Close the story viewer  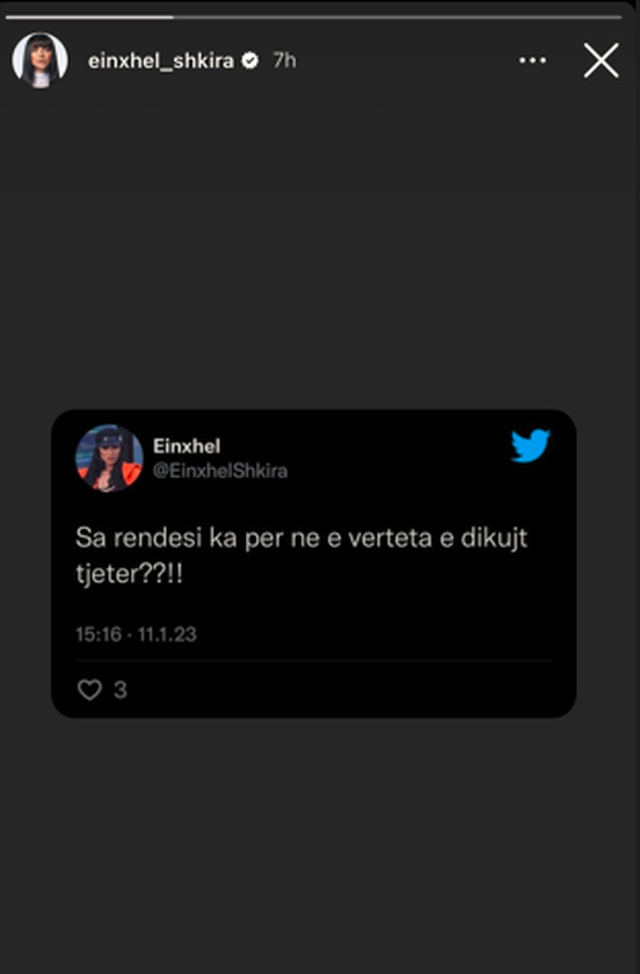pos(601,61)
